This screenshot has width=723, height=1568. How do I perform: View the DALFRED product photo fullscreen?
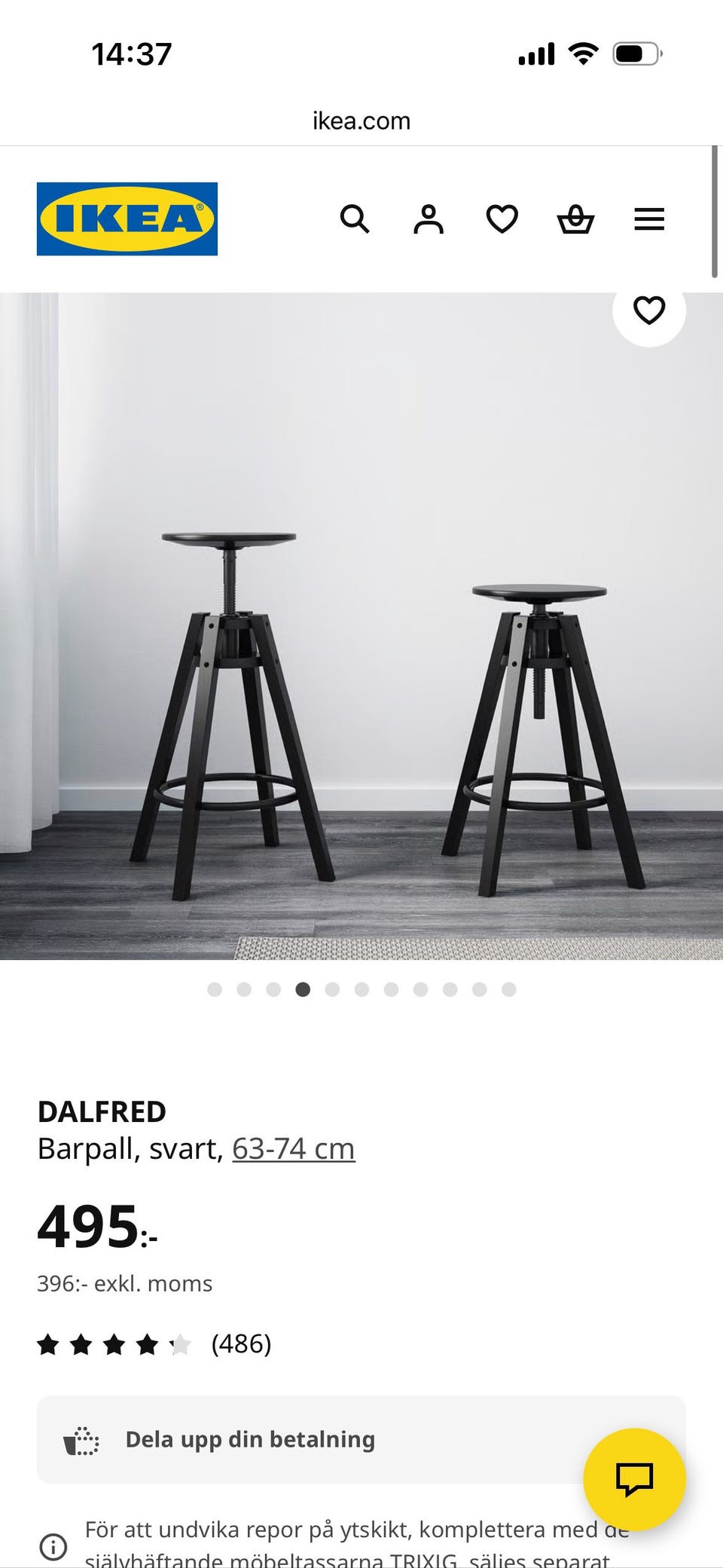coord(361,625)
